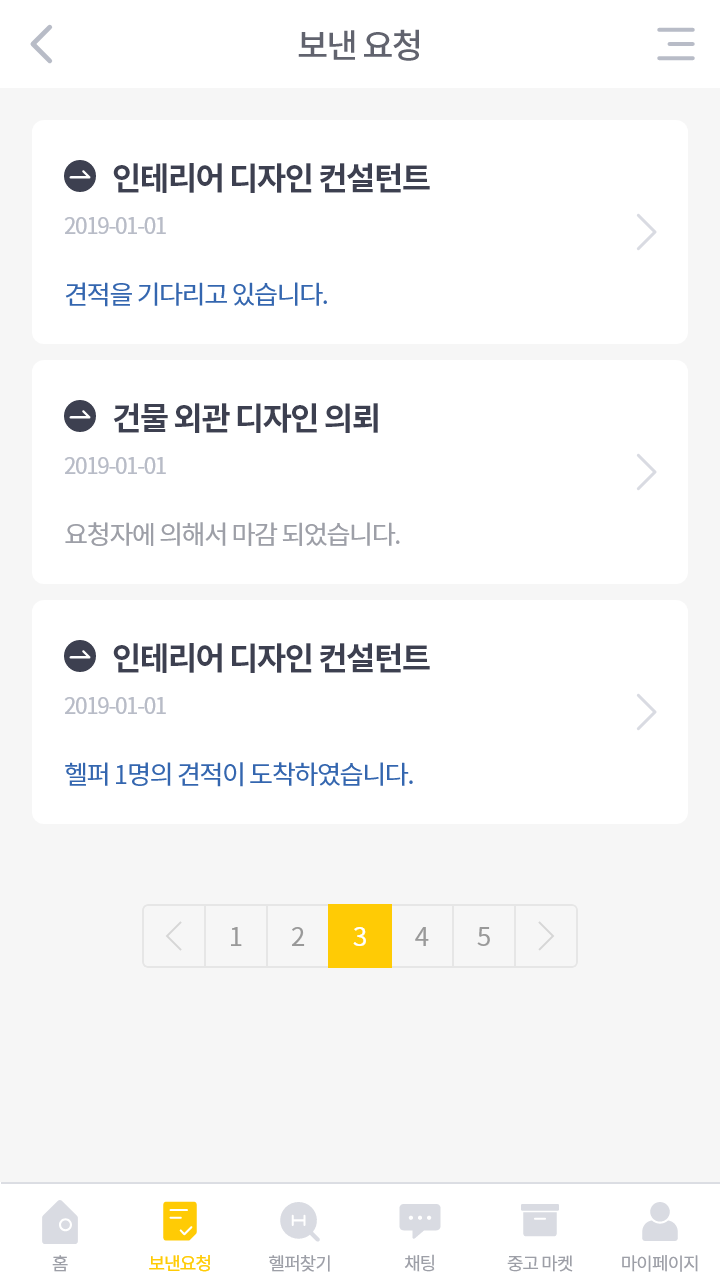Image resolution: width=720 pixels, height=1280 pixels.
Task: Open the 채팅 tab
Action: (420, 1236)
